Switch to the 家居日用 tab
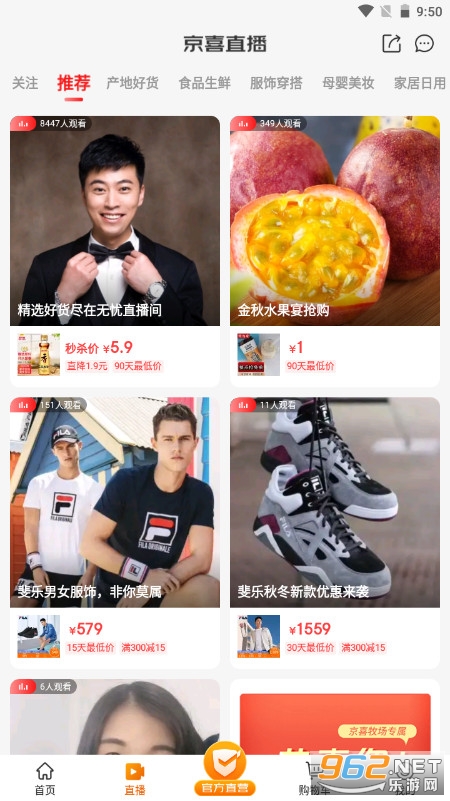This screenshot has height=801, width=450. (420, 83)
